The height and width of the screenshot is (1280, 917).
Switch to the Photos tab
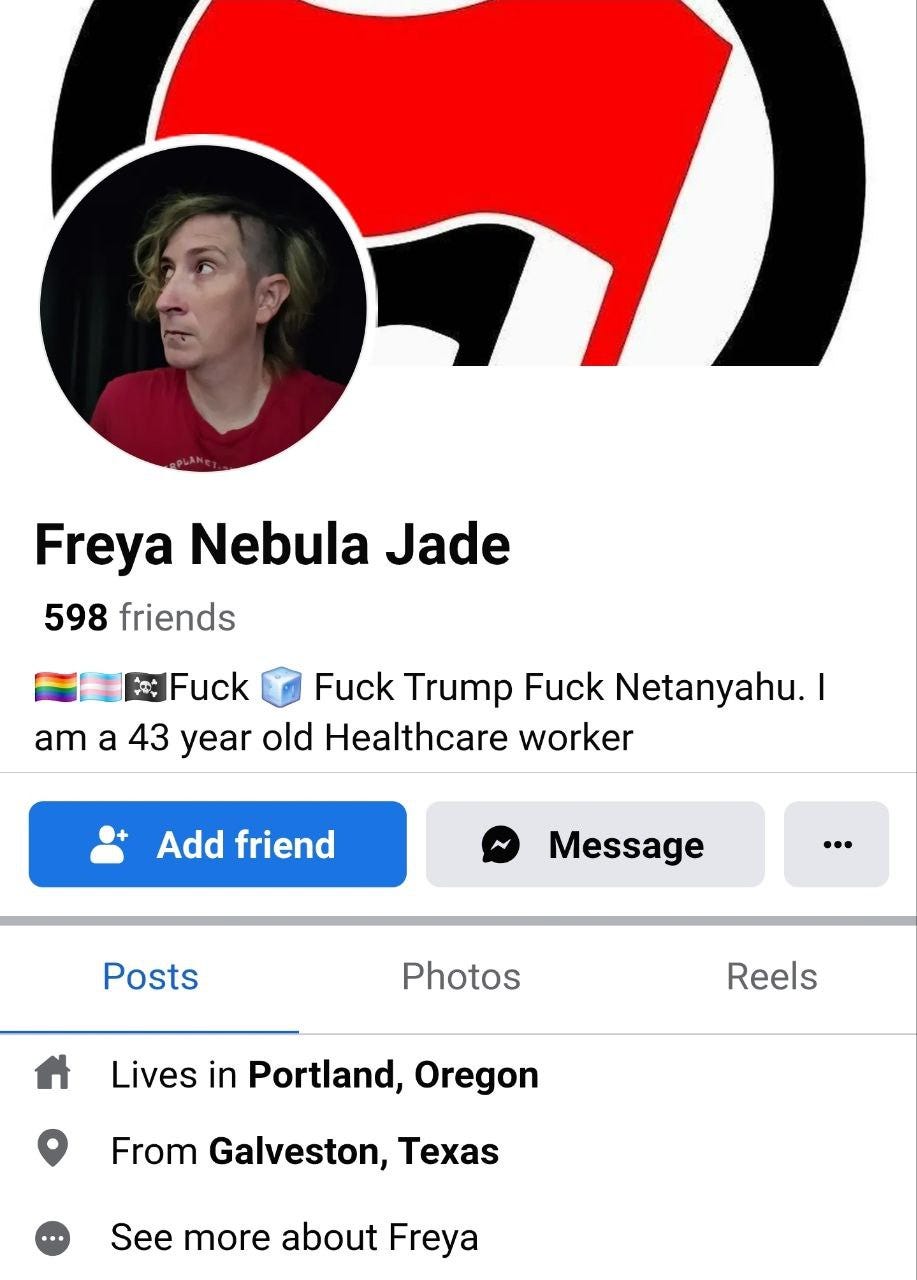(x=461, y=976)
